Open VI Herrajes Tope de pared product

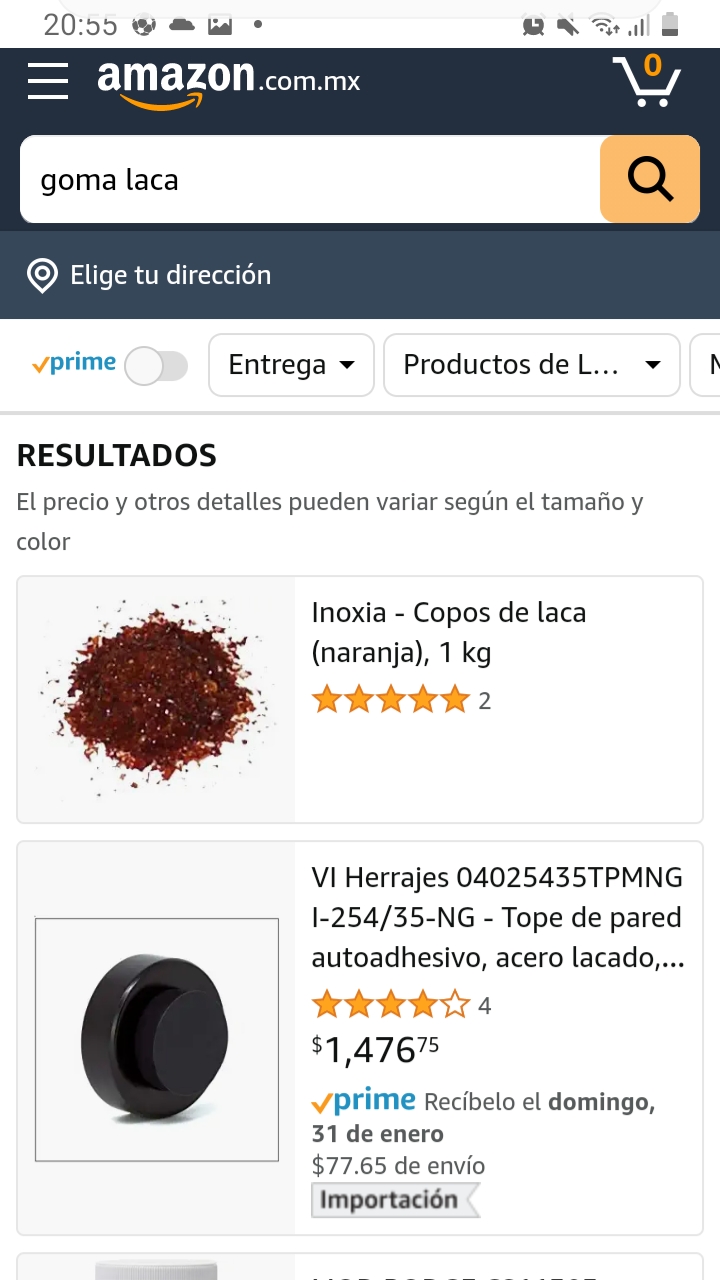pyautogui.click(x=360, y=1038)
